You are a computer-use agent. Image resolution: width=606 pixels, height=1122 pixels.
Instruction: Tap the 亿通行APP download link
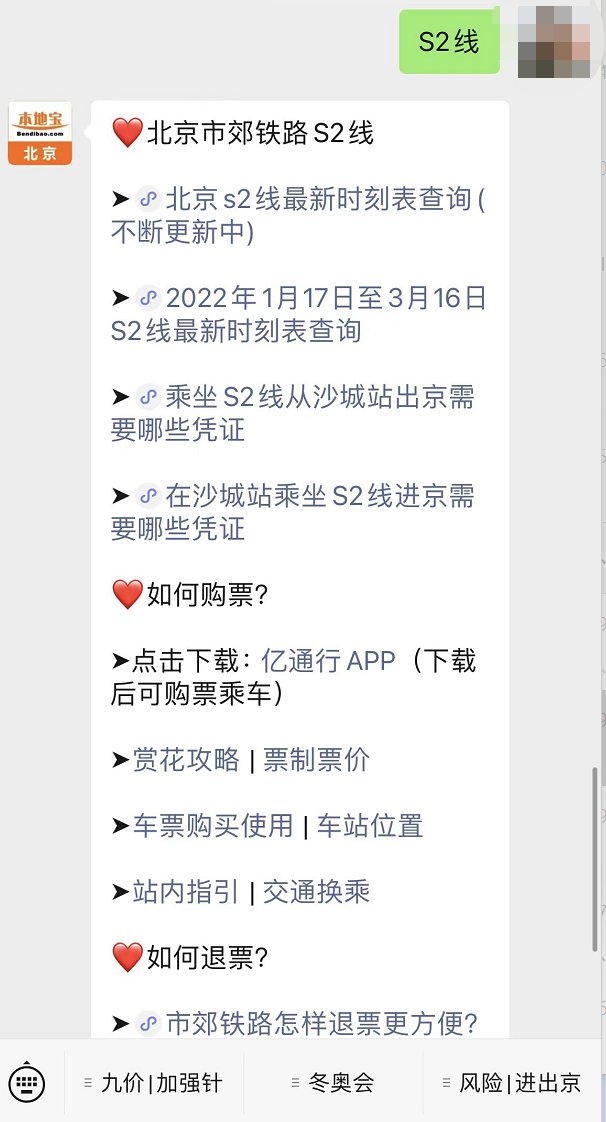click(328, 660)
